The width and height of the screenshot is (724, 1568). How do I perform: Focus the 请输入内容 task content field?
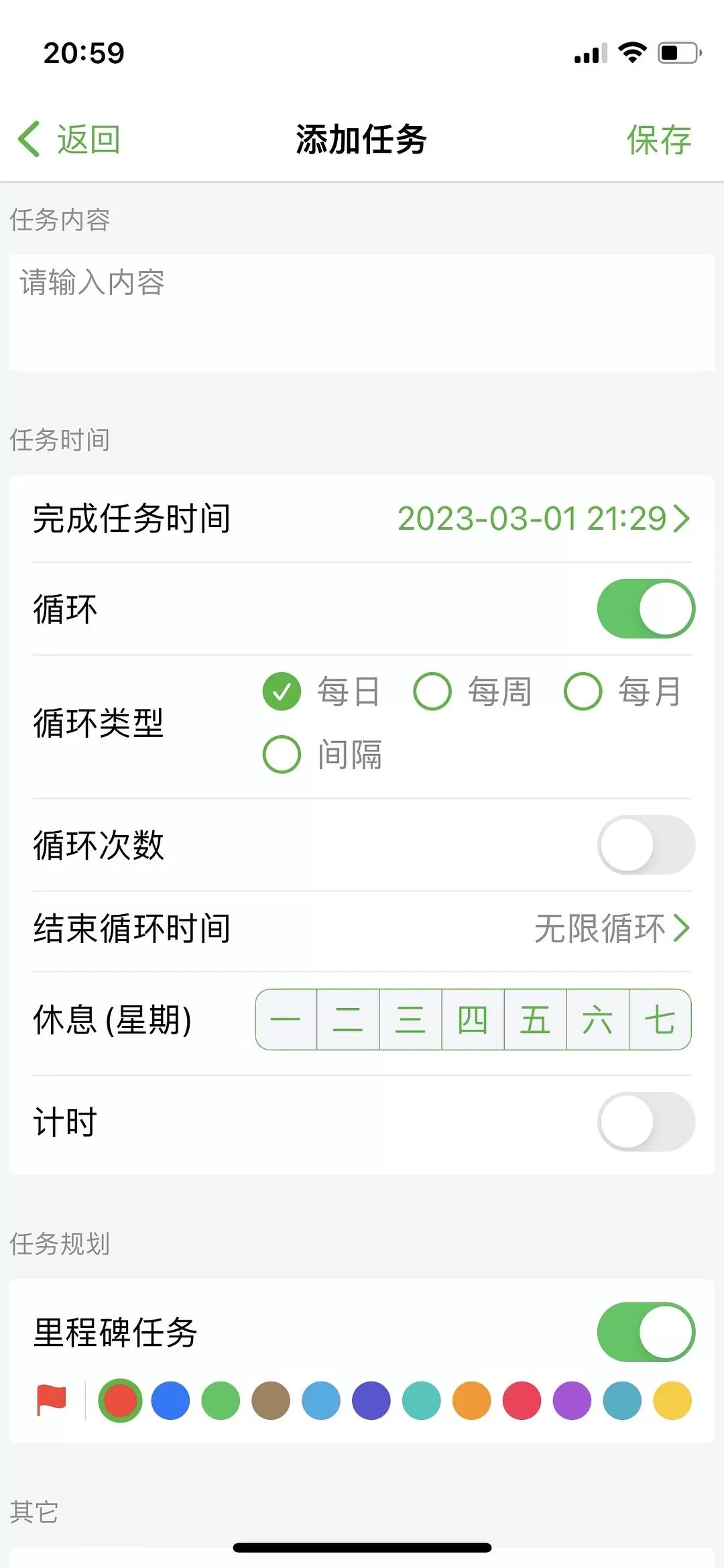click(x=361, y=312)
